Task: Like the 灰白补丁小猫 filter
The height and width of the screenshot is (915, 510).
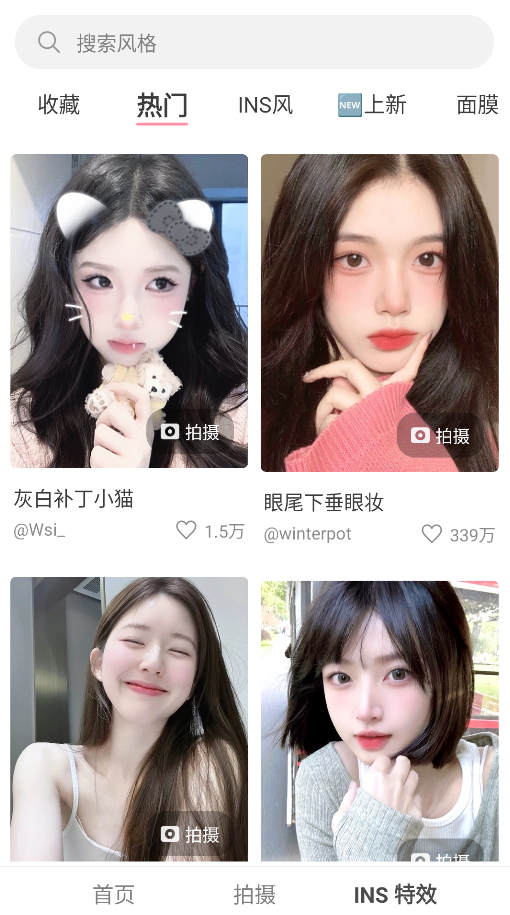Action: (x=186, y=530)
